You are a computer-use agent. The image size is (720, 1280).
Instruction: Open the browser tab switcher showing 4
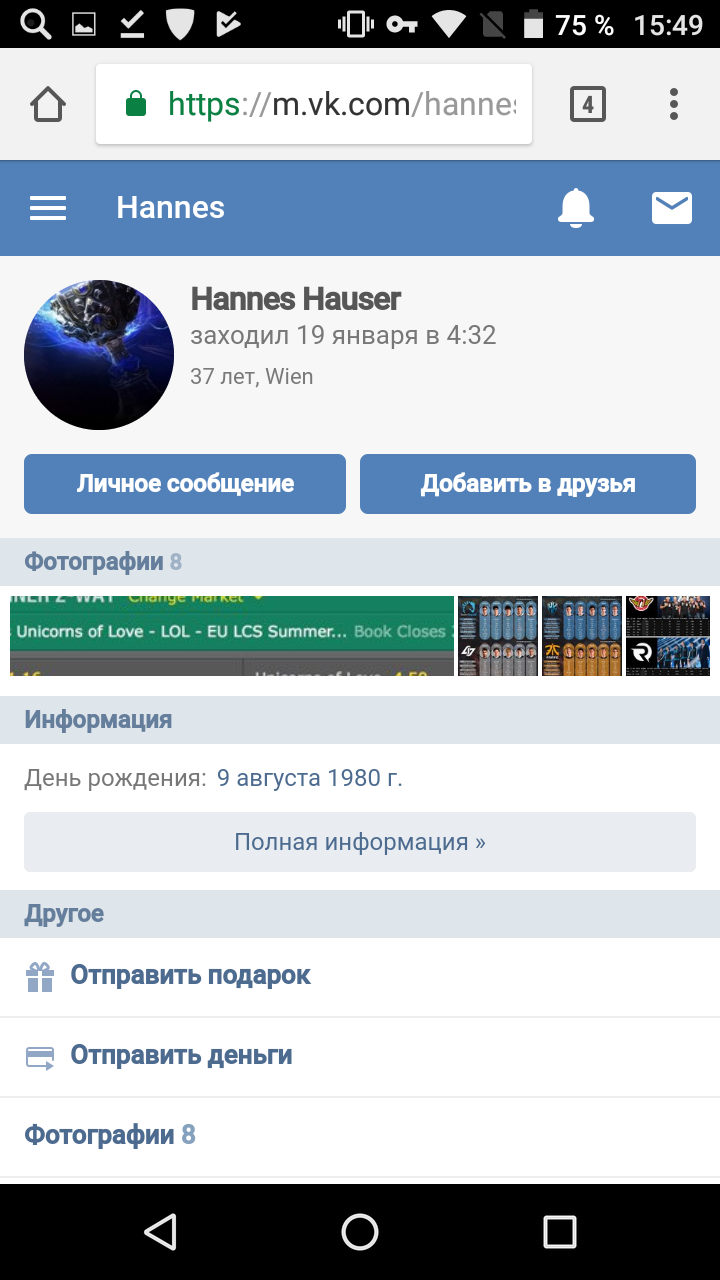pyautogui.click(x=589, y=103)
